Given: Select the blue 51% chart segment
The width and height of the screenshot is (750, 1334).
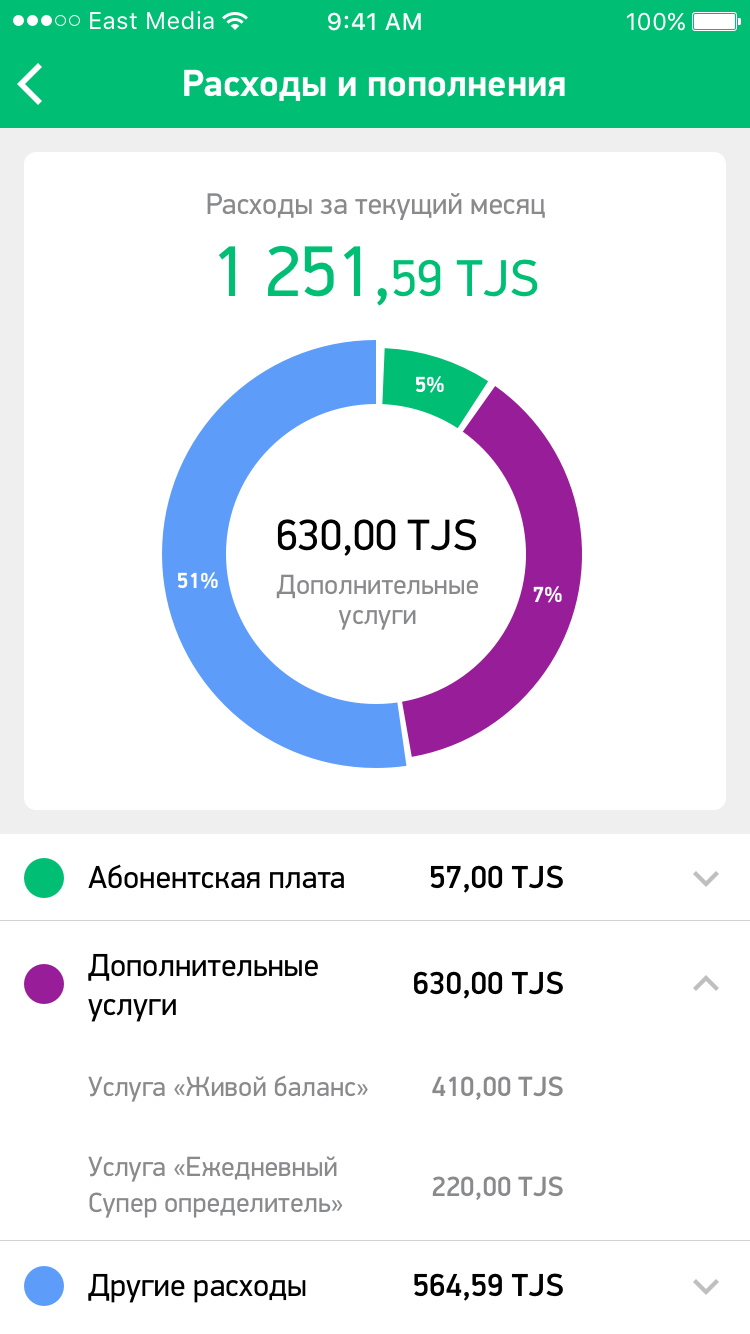Looking at the screenshot, I should [x=198, y=580].
